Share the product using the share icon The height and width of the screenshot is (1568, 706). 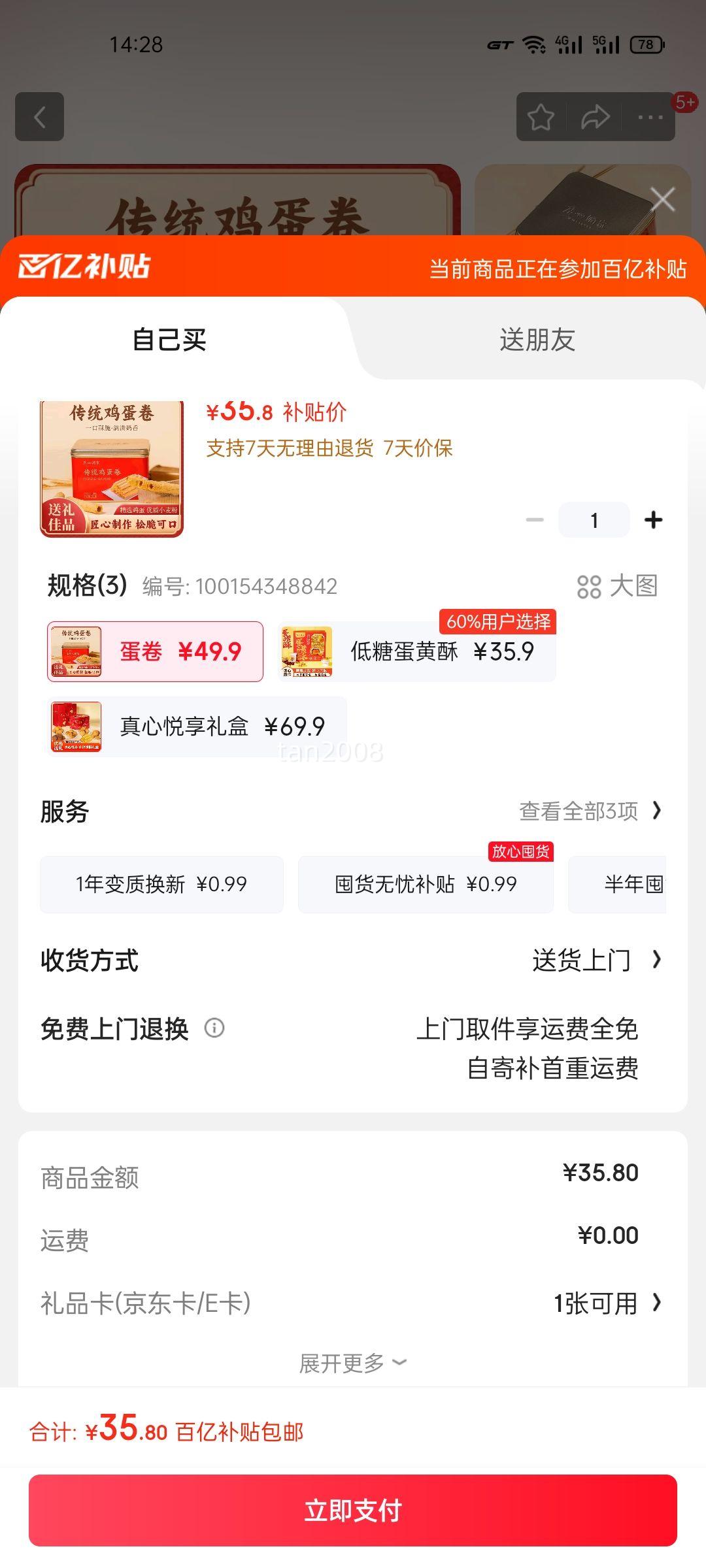tap(595, 118)
